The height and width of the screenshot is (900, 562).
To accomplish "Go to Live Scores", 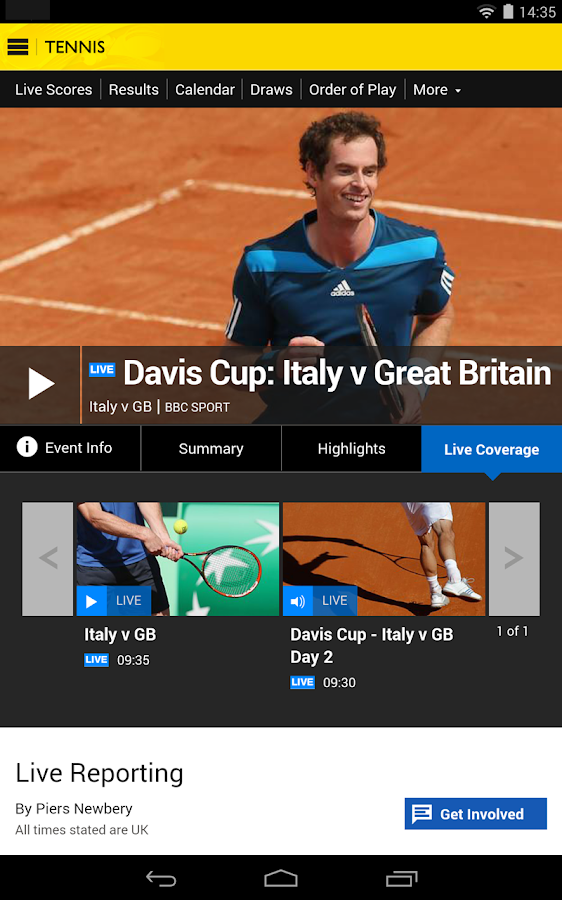I will [x=53, y=90].
